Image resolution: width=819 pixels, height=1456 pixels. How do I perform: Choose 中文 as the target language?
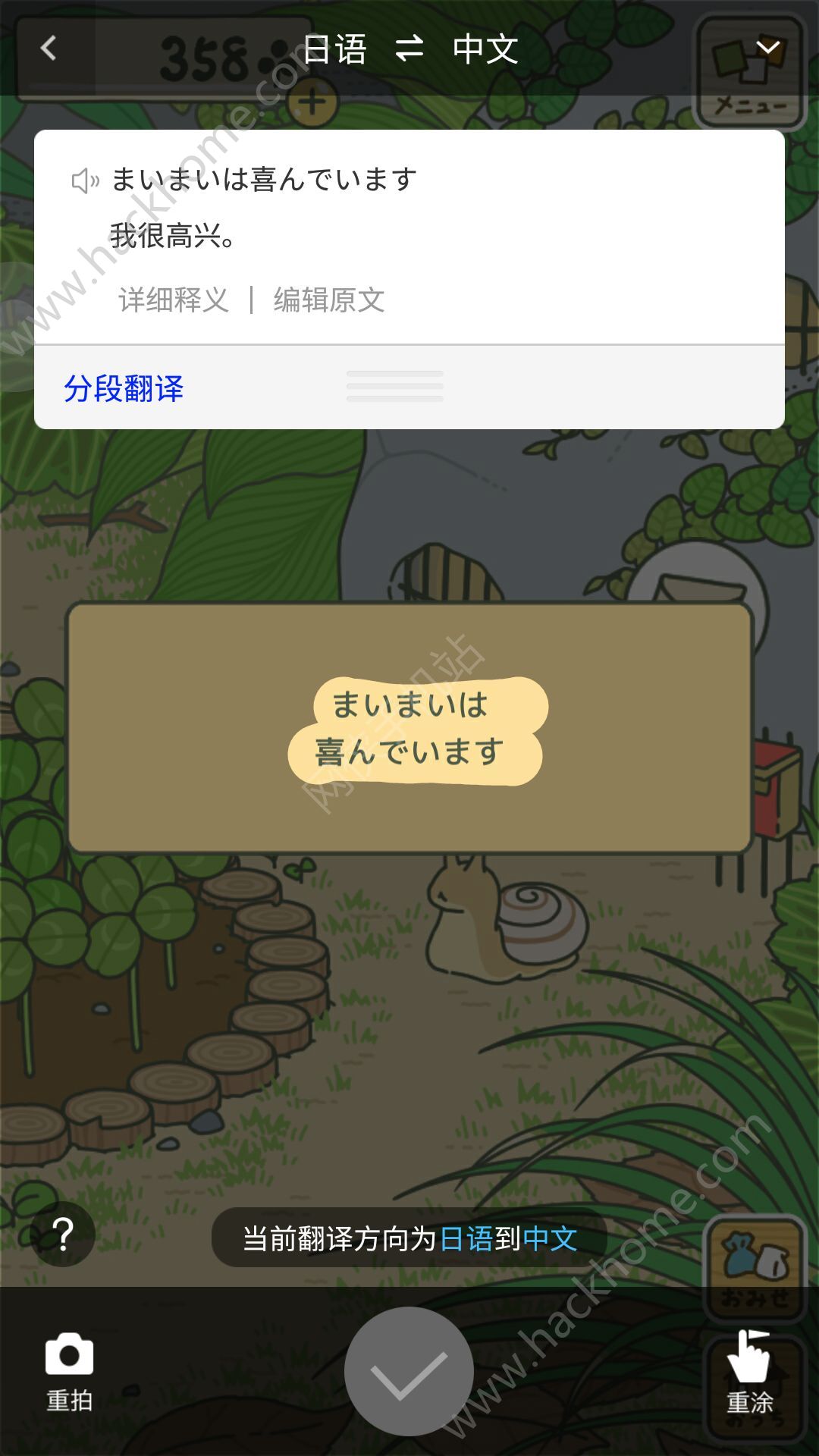click(485, 50)
